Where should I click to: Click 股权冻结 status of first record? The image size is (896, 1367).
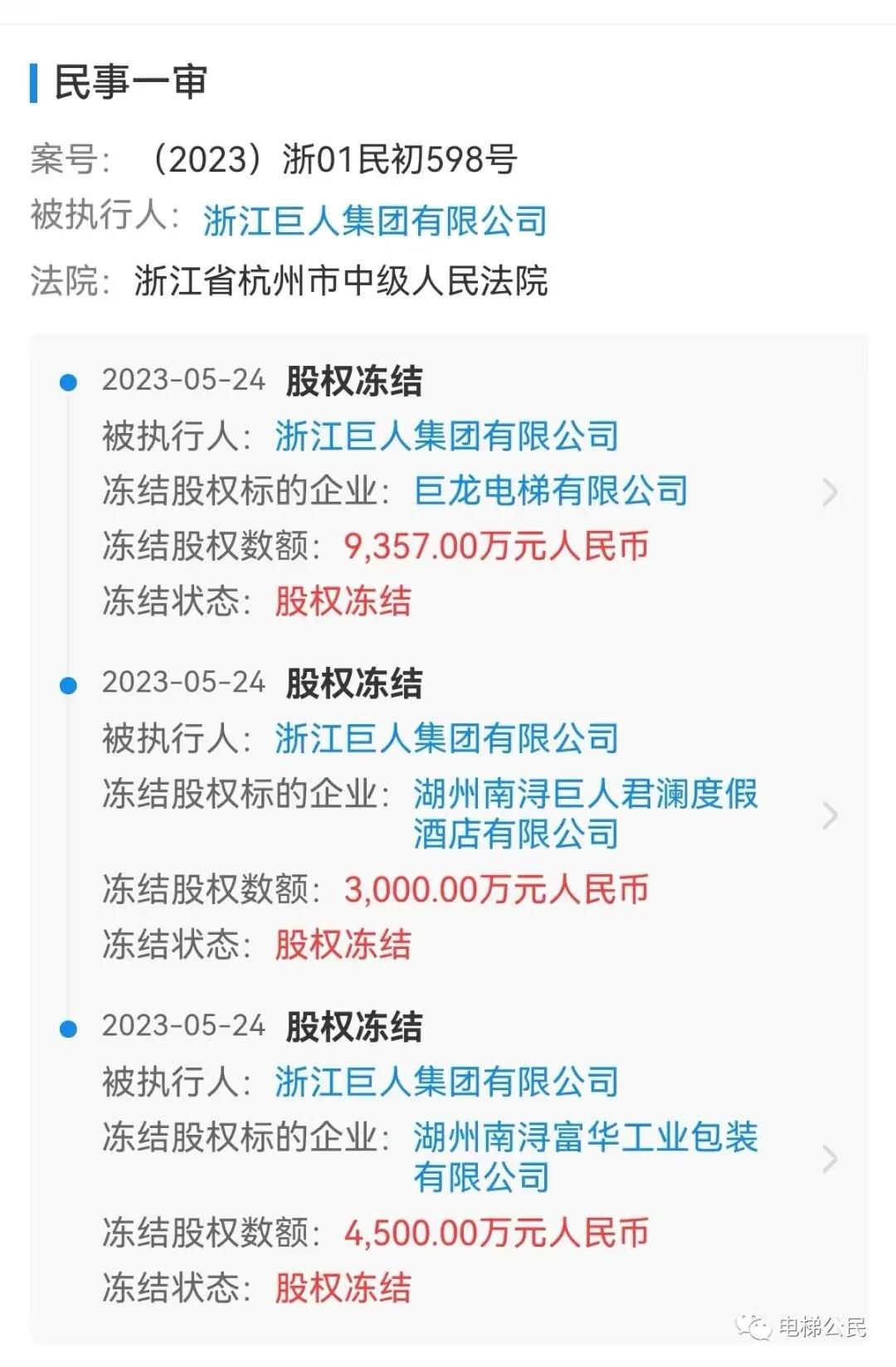click(343, 604)
